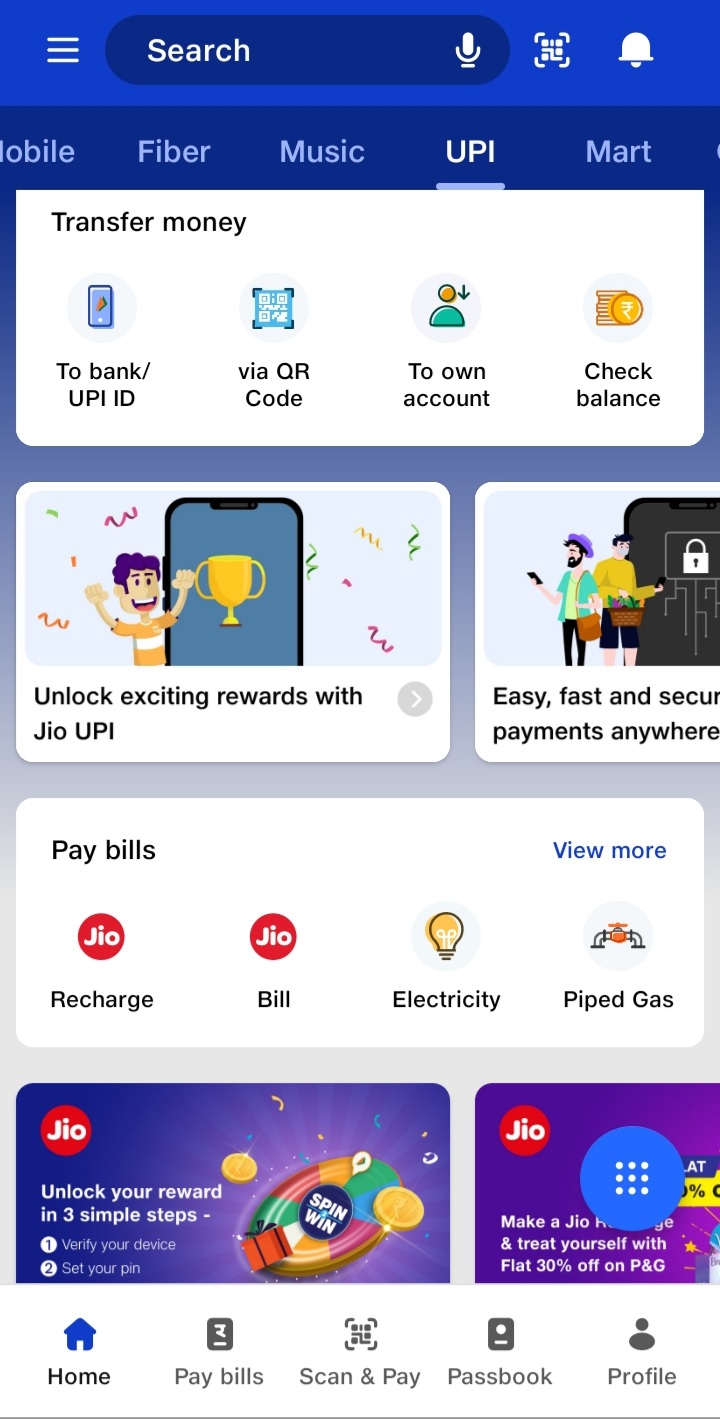The image size is (720, 1419).
Task: Start voice search with microphone
Action: (468, 50)
